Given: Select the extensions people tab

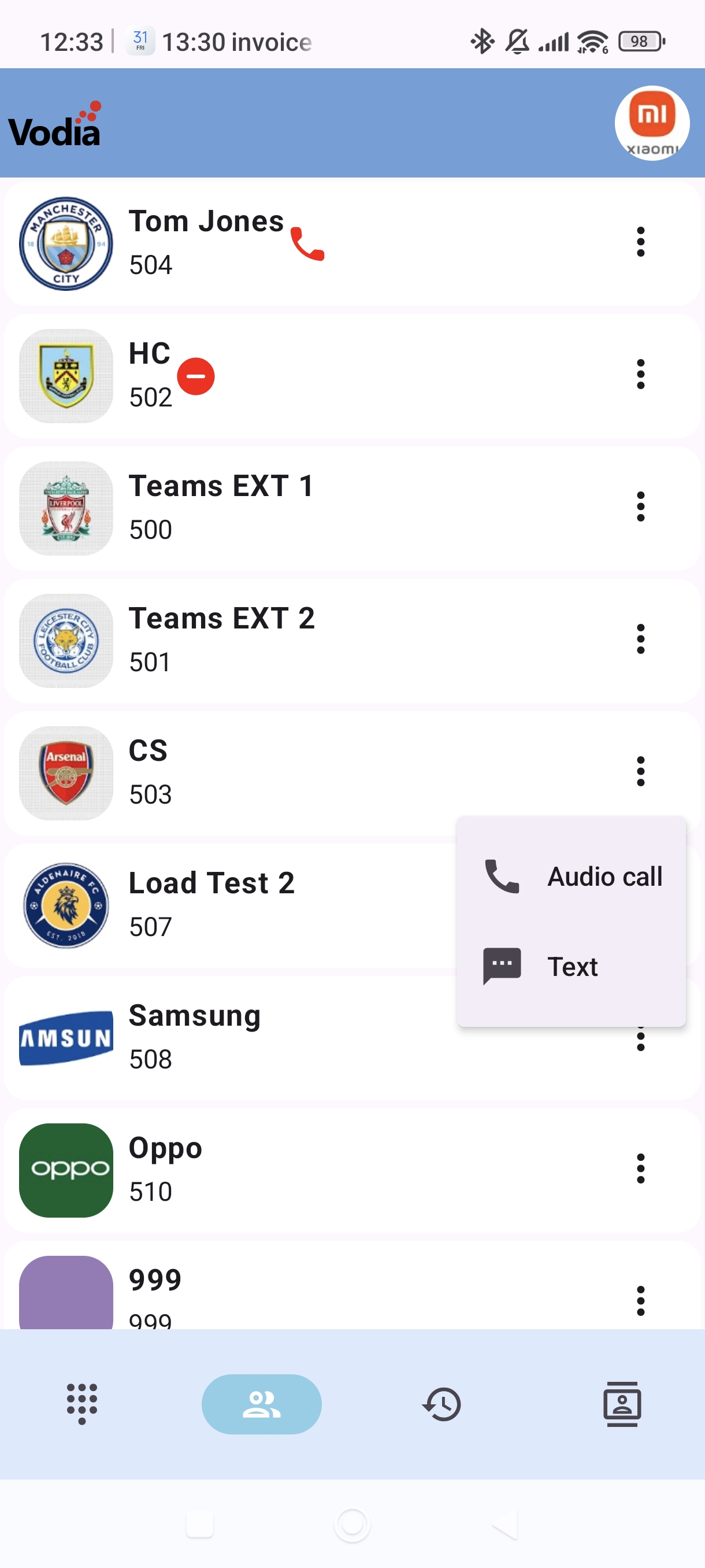Looking at the screenshot, I should click(262, 1404).
